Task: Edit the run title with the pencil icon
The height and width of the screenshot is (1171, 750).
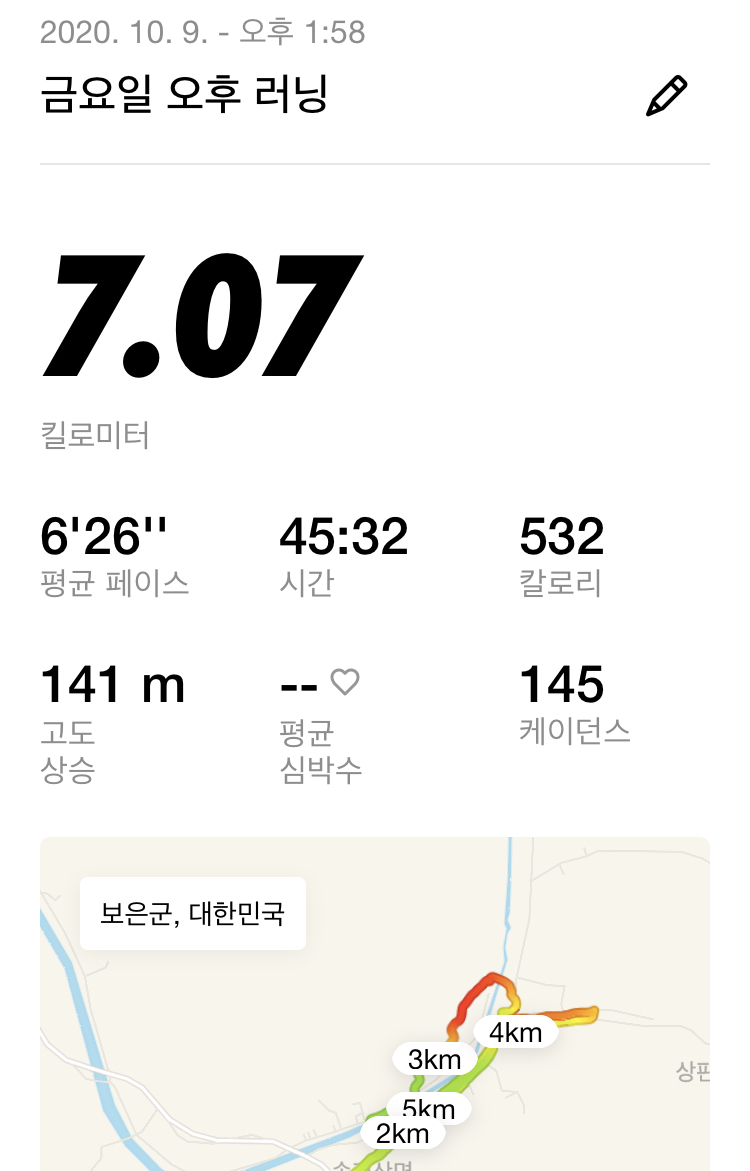Action: 666,96
